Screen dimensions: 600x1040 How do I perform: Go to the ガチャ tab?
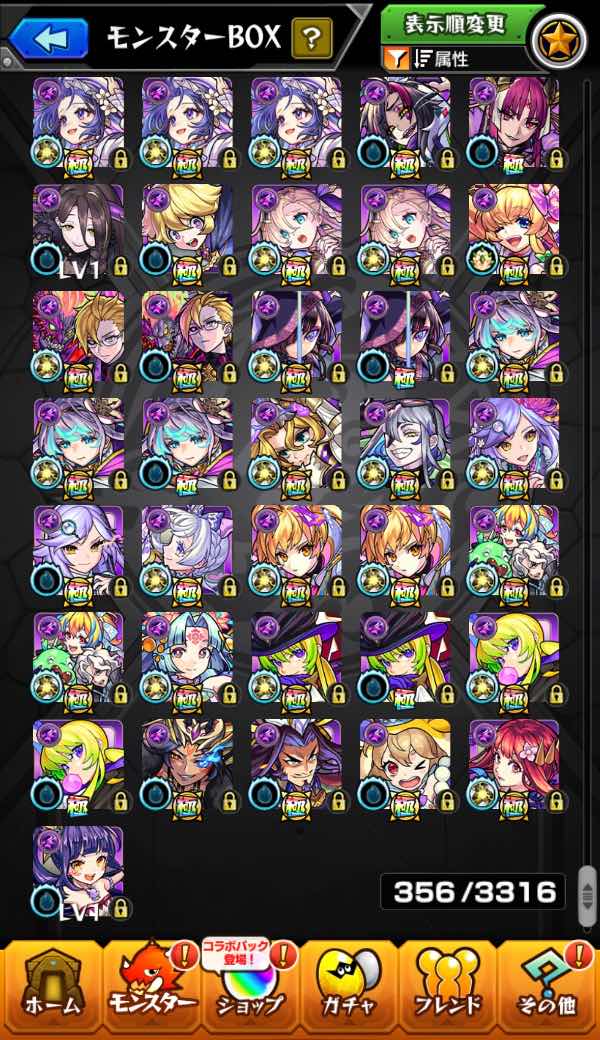[x=350, y=988]
